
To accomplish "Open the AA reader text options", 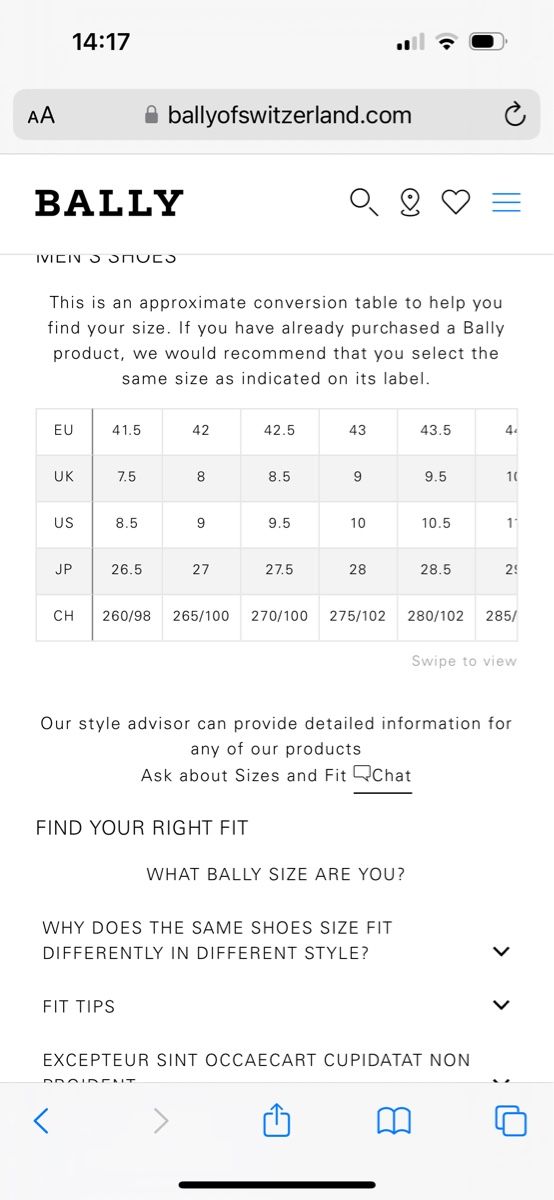I will click(x=41, y=116).
